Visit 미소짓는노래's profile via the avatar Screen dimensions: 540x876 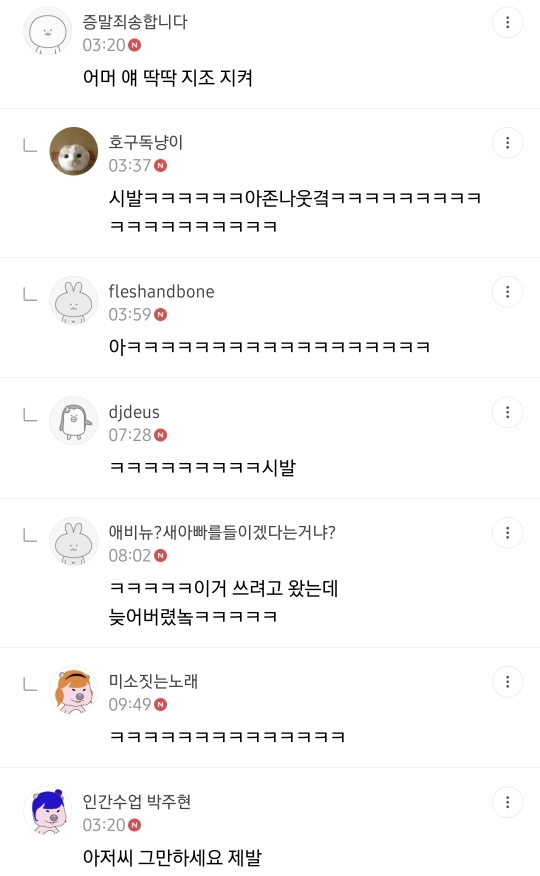(74, 689)
